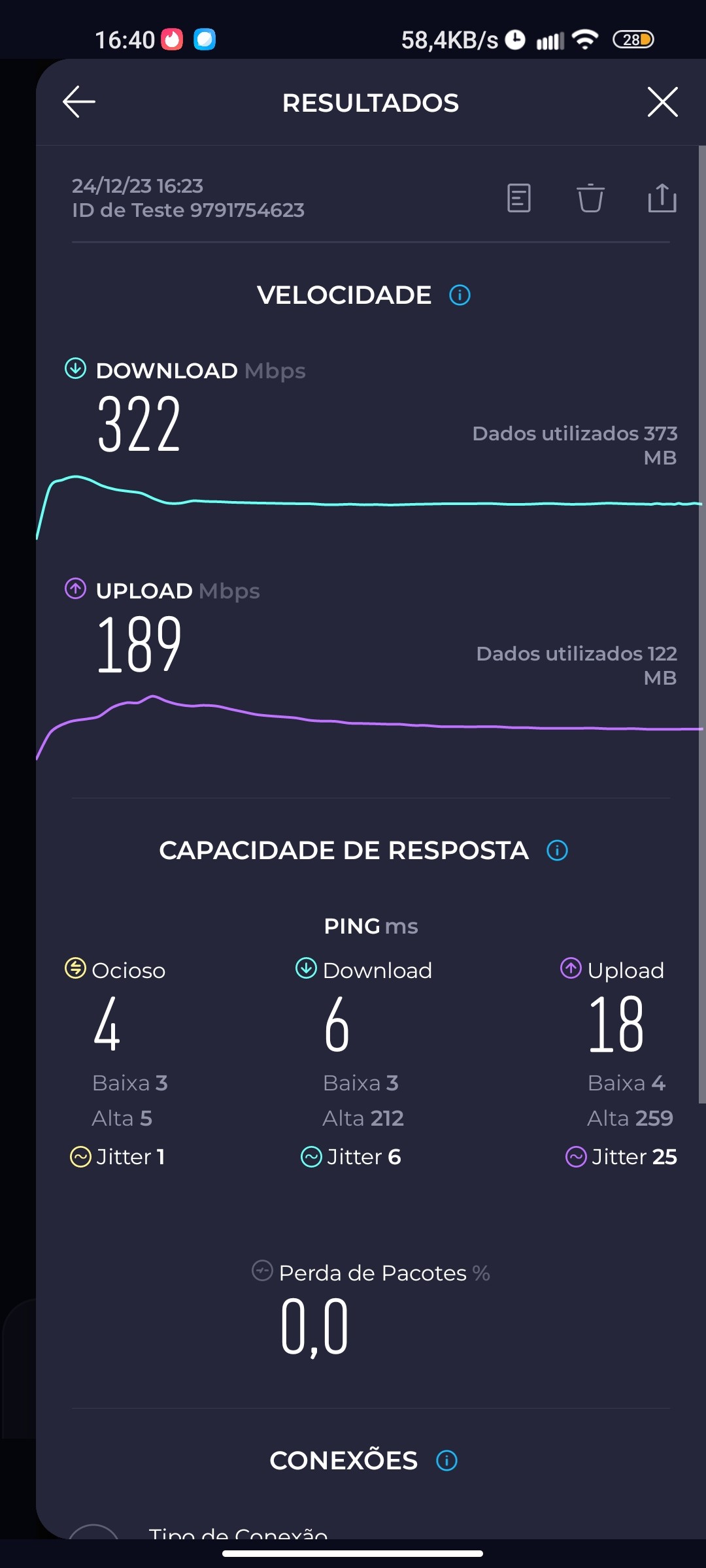Show info about Conexões

[x=446, y=1461]
